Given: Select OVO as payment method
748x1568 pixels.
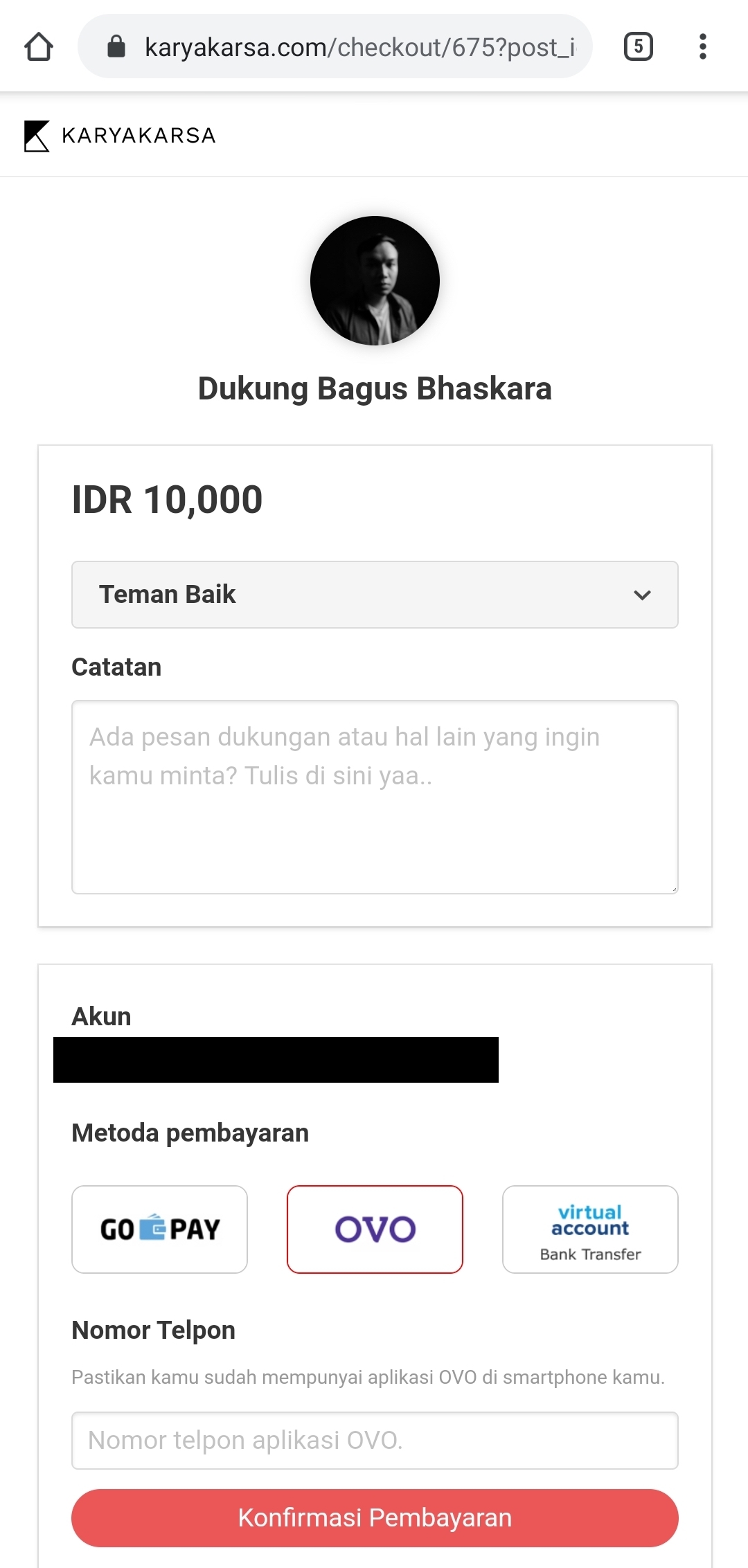Looking at the screenshot, I should point(375,1229).
